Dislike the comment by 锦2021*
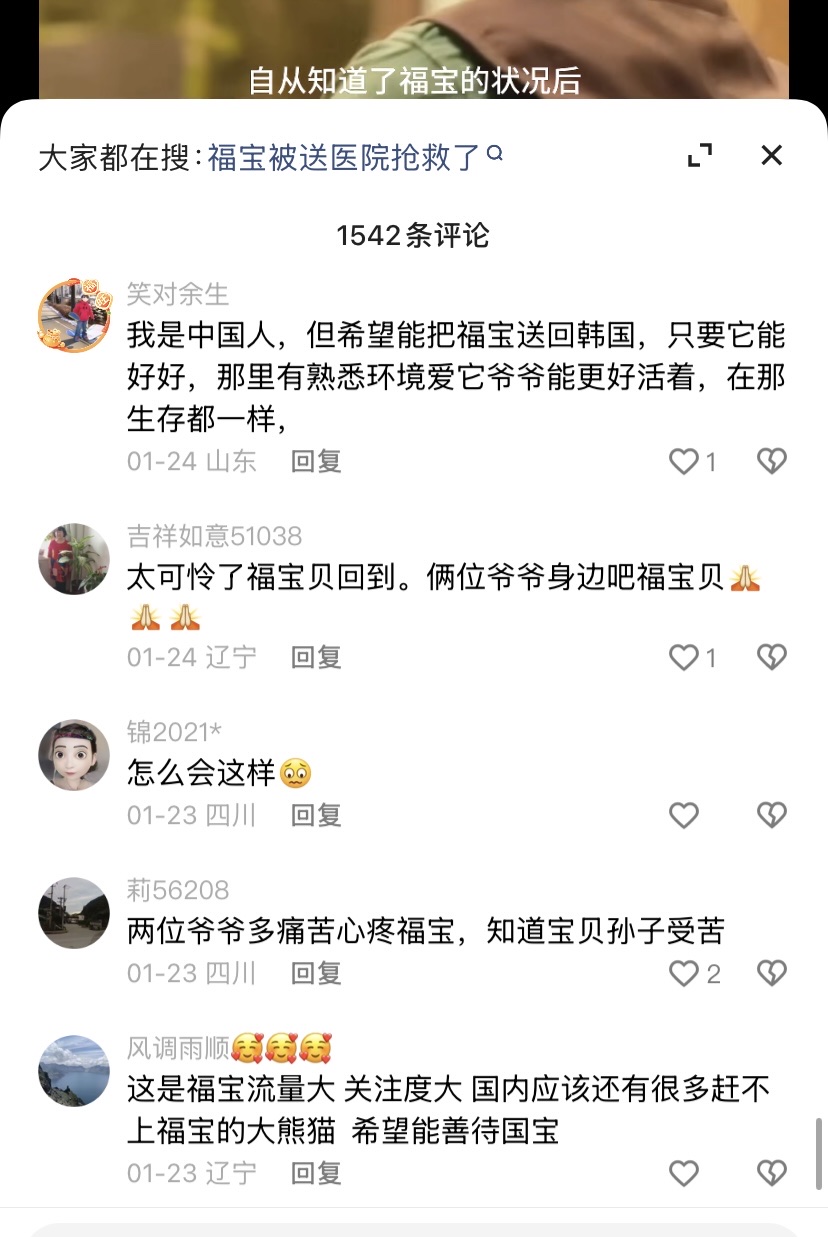The height and width of the screenshot is (1237, 828). 771,815
